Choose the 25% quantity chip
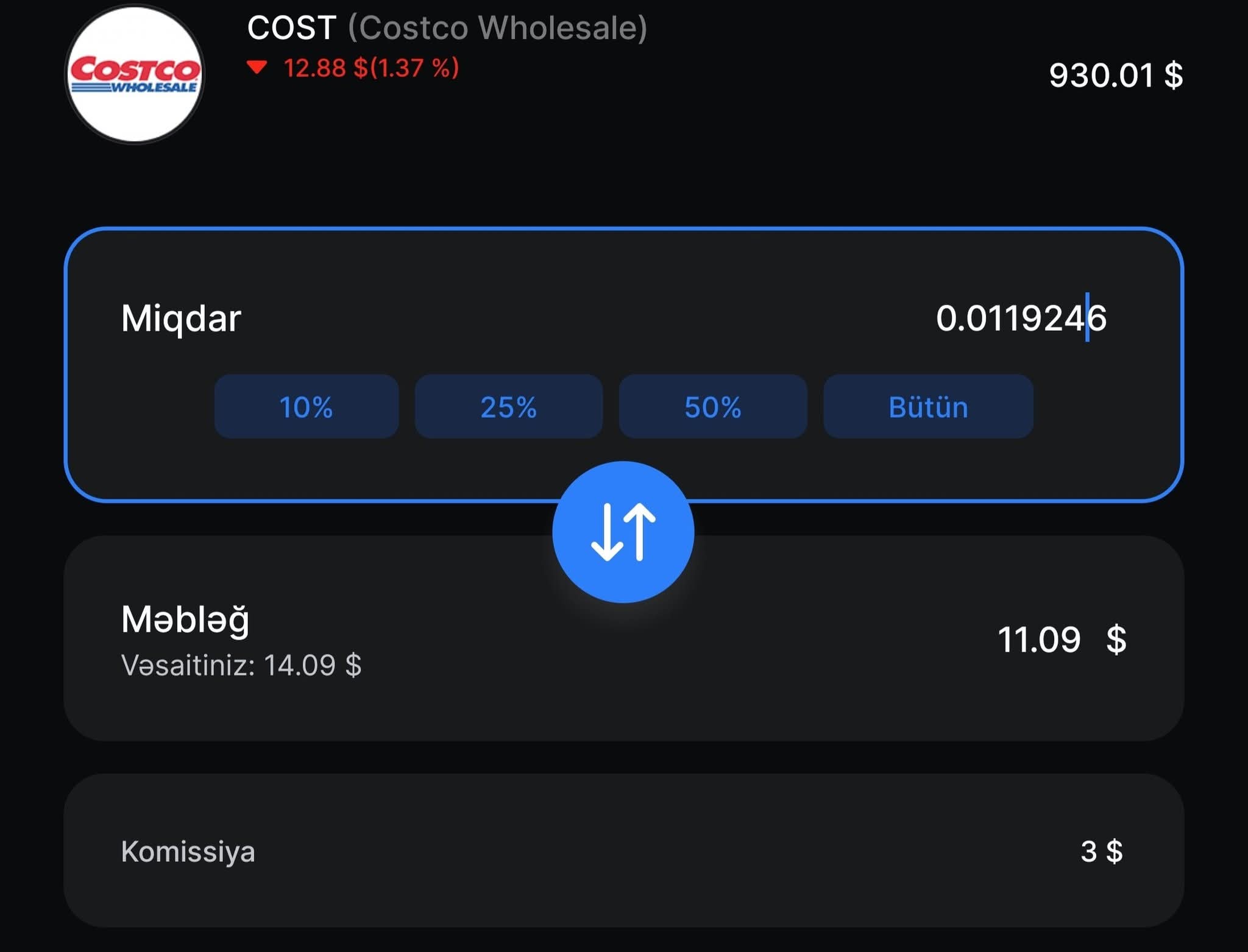This screenshot has height=952, width=1248. [508, 407]
